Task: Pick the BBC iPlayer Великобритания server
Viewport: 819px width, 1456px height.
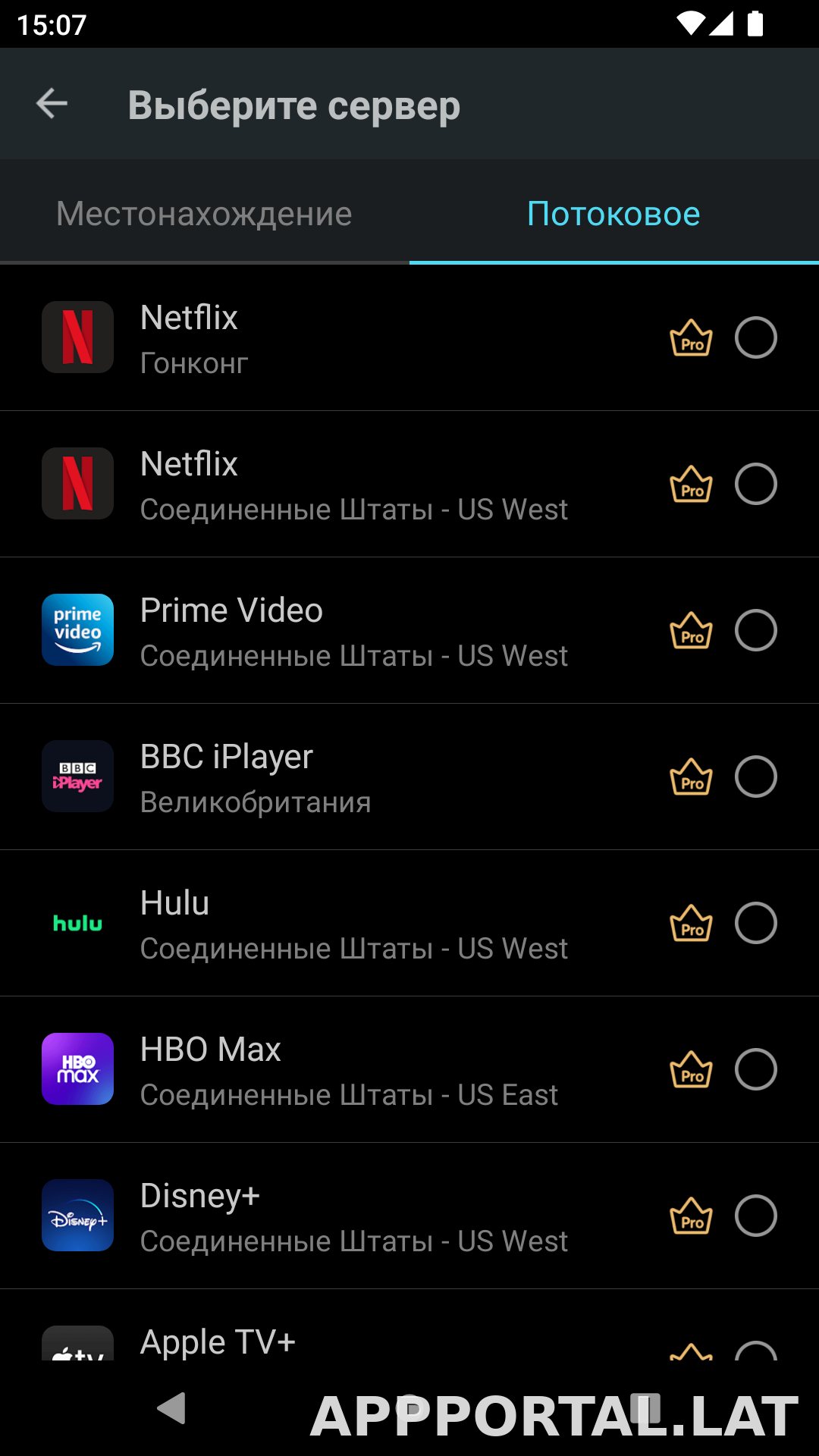Action: tap(409, 777)
